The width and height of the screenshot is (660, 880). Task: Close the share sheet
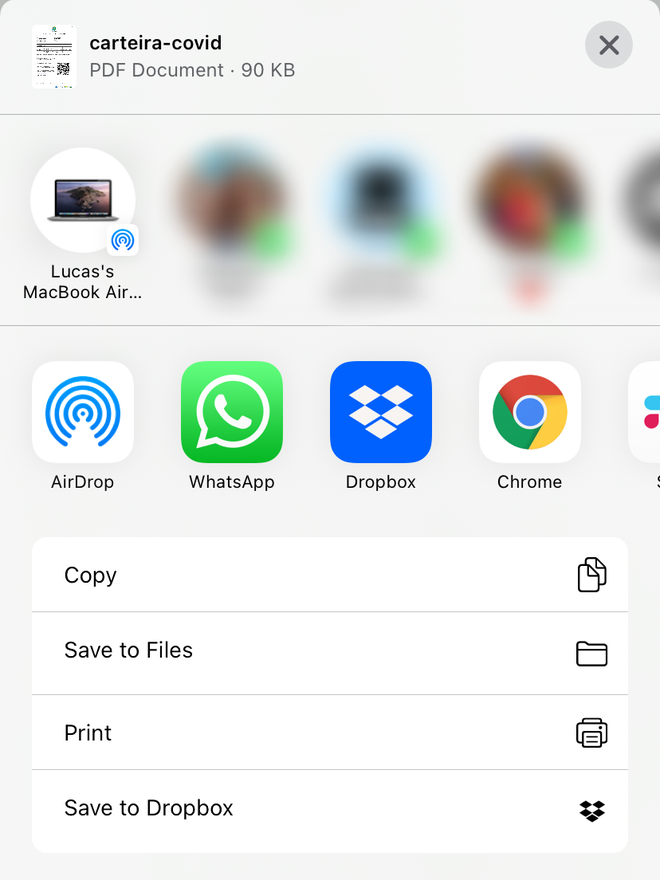tap(608, 45)
